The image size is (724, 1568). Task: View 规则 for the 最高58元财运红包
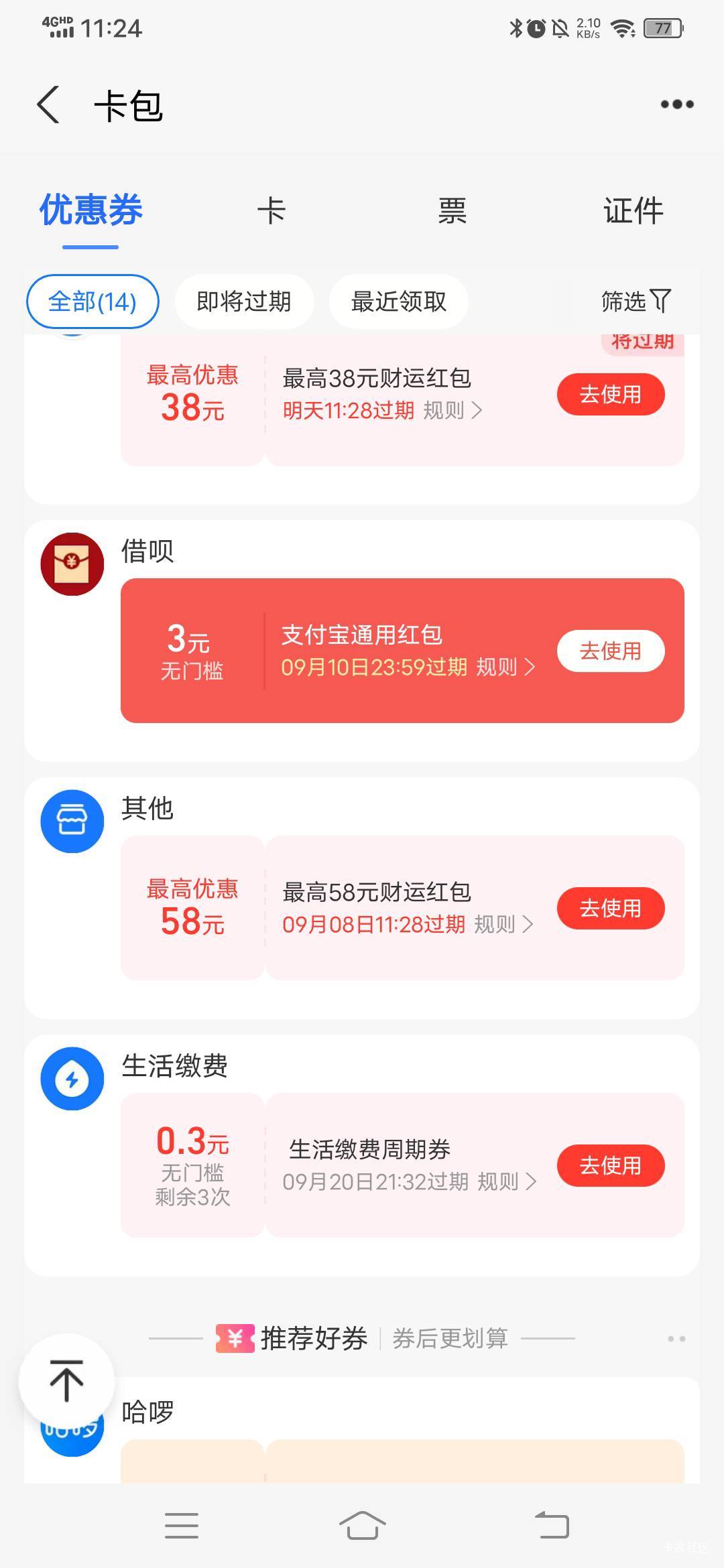[503, 925]
